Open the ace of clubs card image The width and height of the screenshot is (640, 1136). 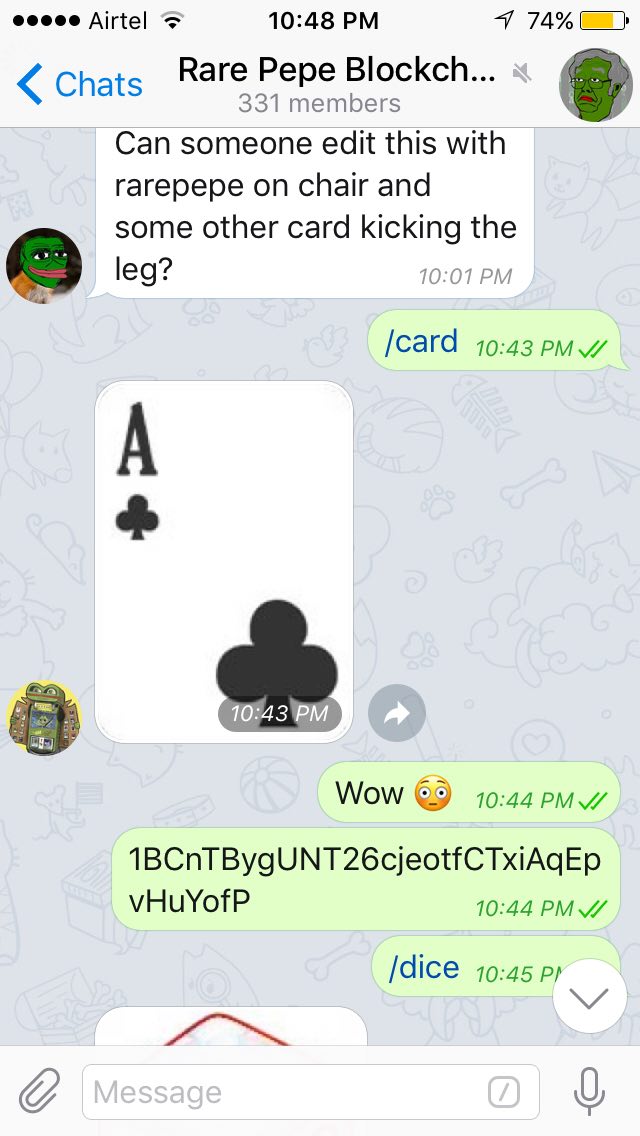(224, 561)
